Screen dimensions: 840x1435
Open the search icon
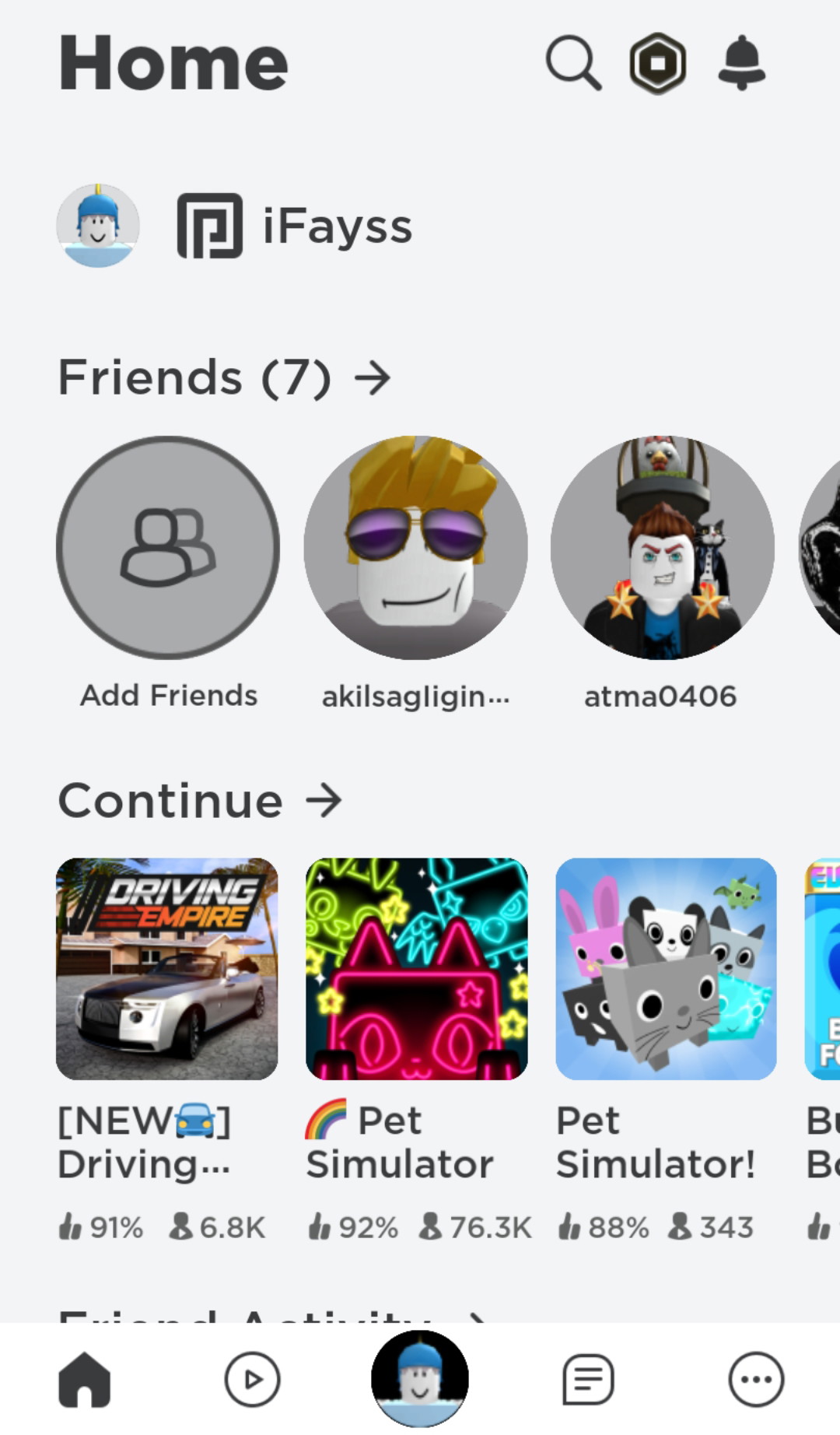(574, 63)
